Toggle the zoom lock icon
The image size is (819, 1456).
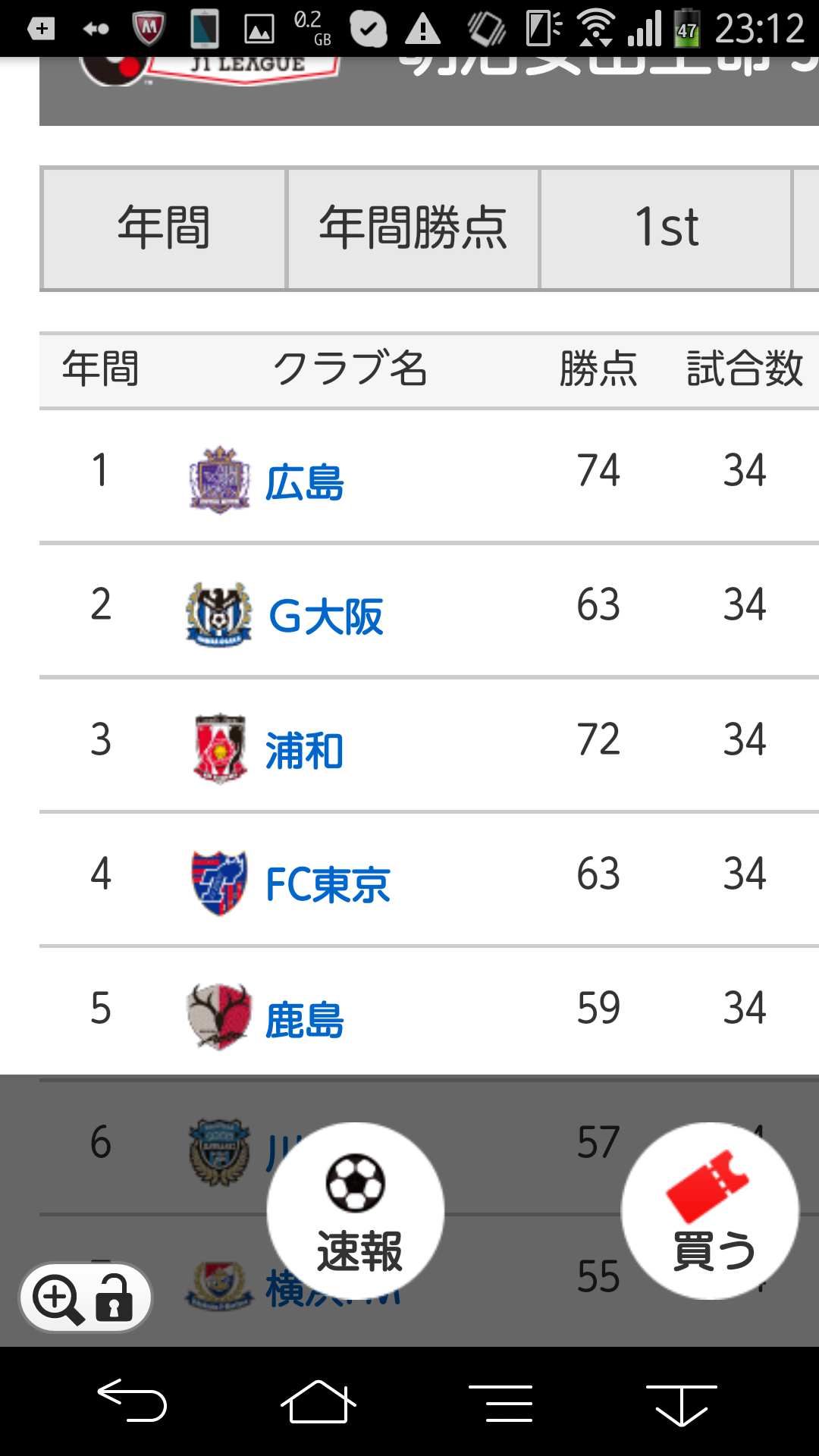coord(114,1298)
